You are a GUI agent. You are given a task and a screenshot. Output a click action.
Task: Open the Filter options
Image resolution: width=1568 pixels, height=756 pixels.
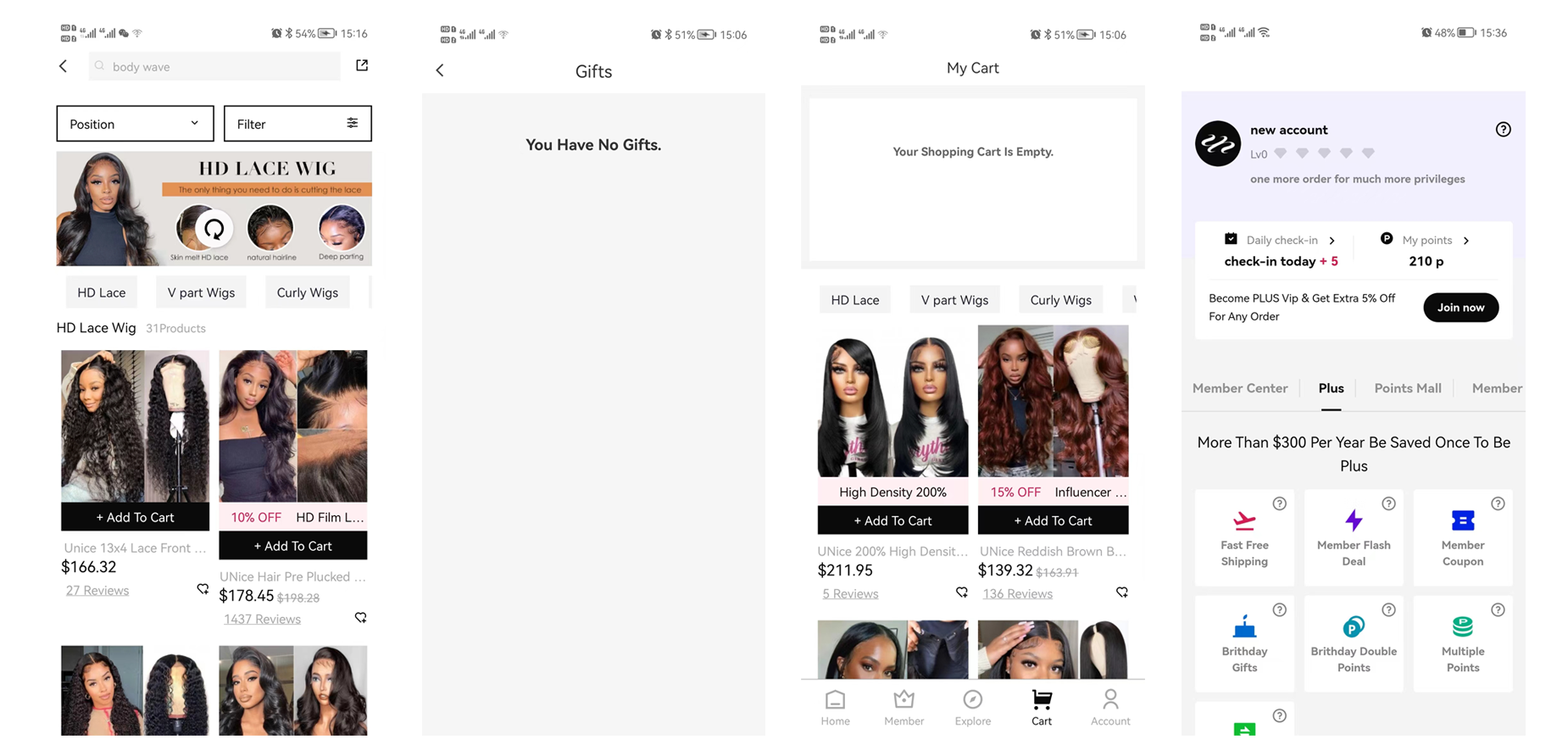point(297,124)
